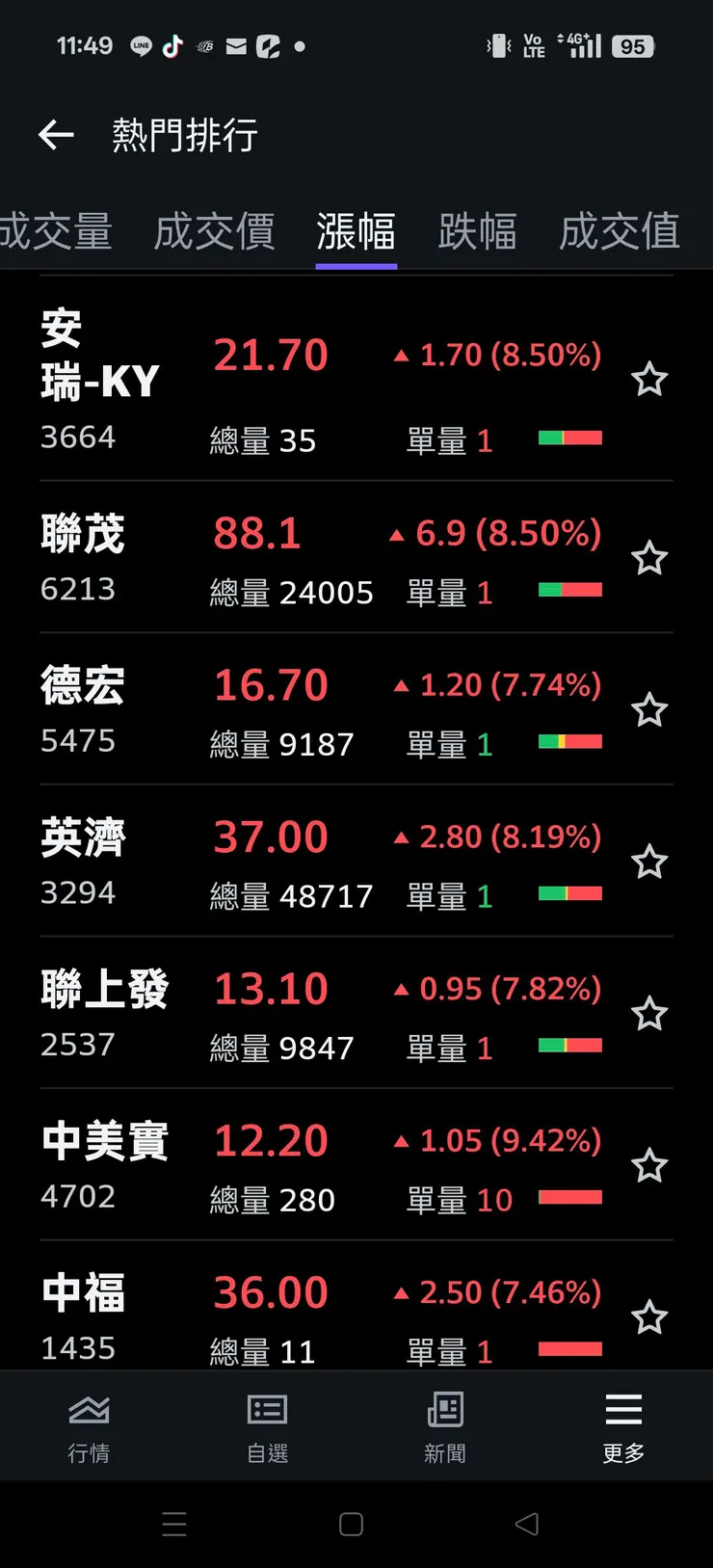Favorite 中福 with its star

click(650, 1316)
